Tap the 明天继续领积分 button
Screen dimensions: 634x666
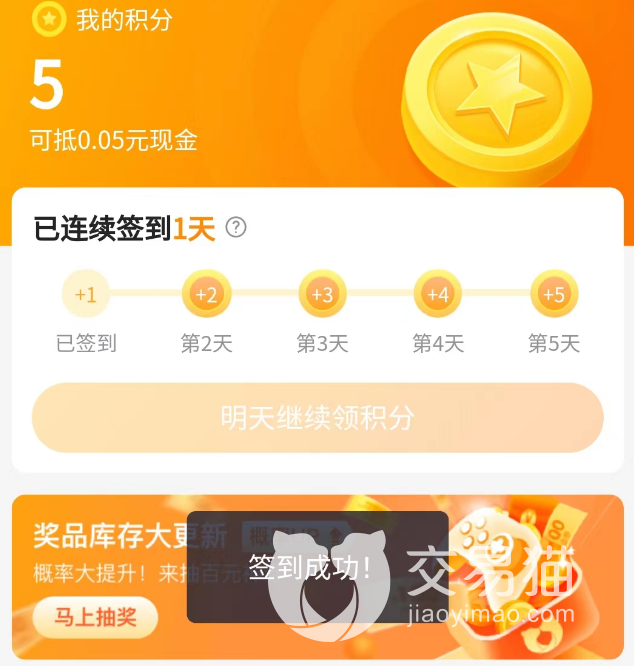tap(317, 417)
